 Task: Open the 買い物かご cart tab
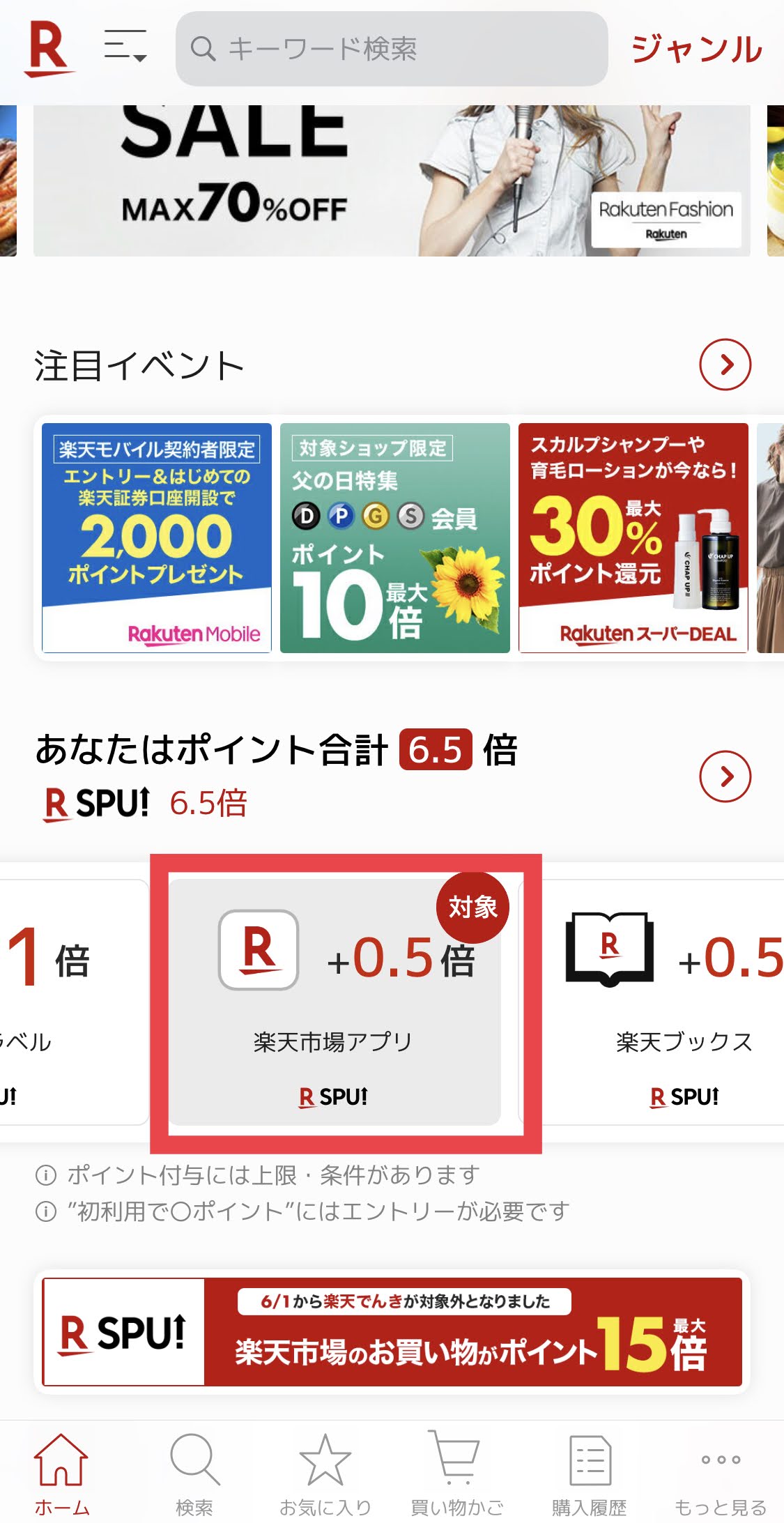[x=456, y=1469]
